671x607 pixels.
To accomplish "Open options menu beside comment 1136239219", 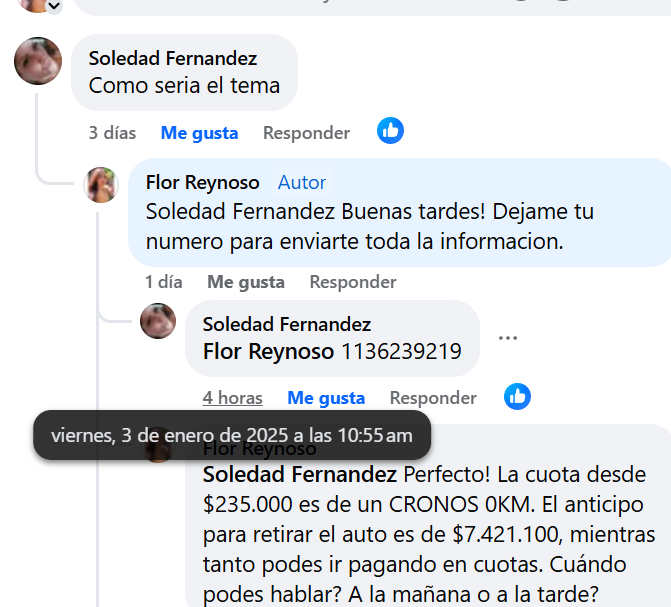I will coord(508,338).
